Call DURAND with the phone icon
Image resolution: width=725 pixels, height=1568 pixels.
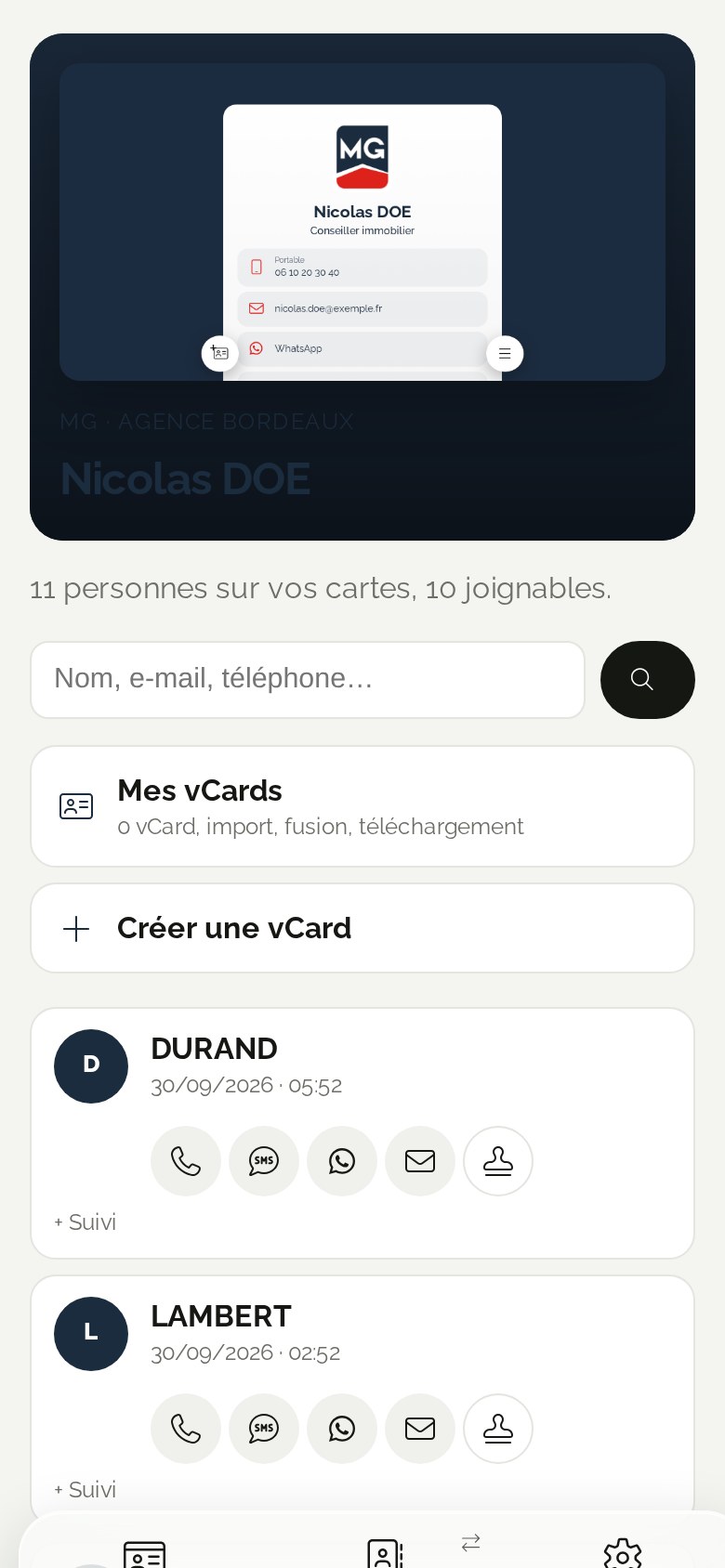click(186, 1161)
